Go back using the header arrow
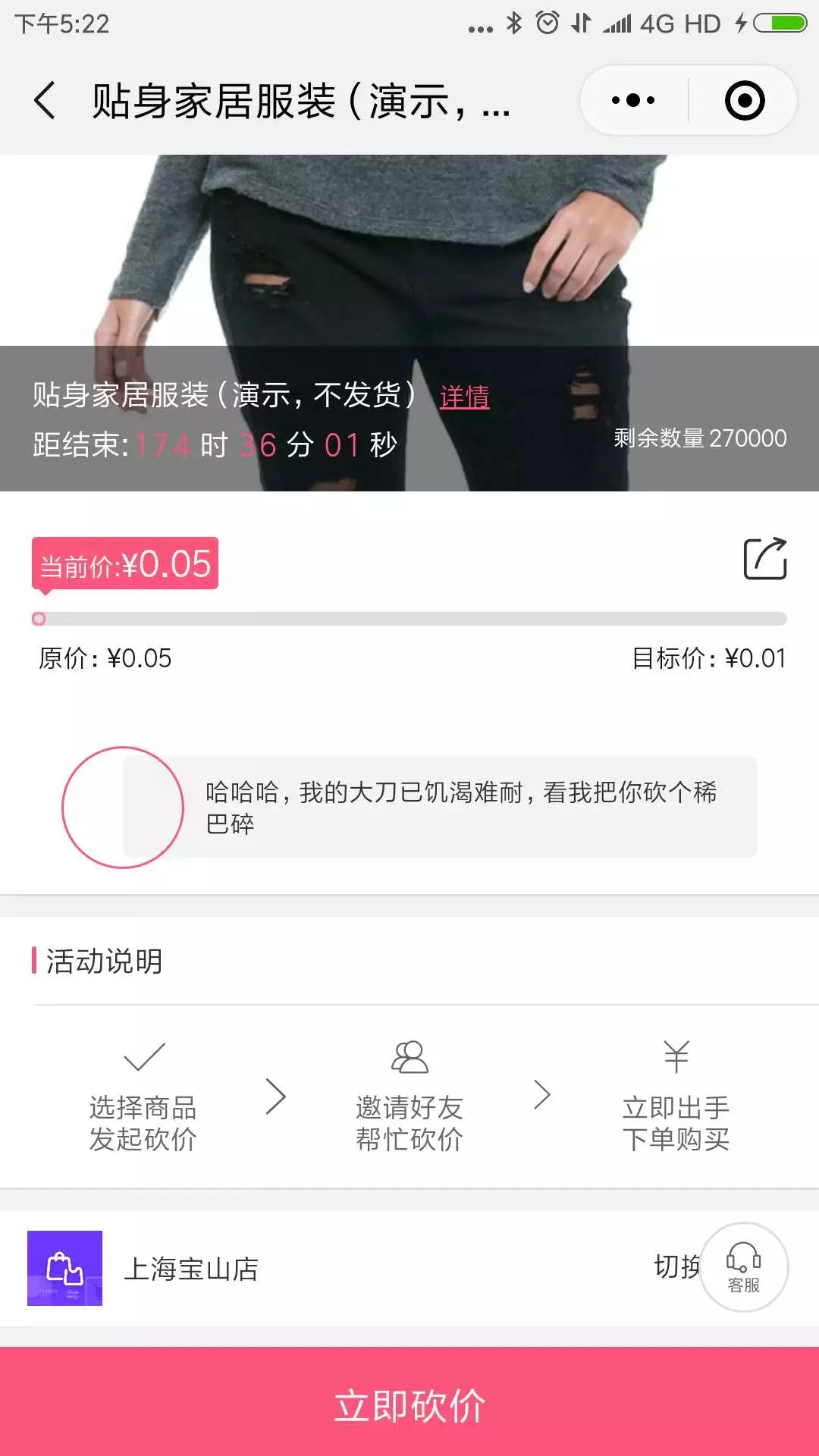This screenshot has width=819, height=1456. [x=45, y=101]
